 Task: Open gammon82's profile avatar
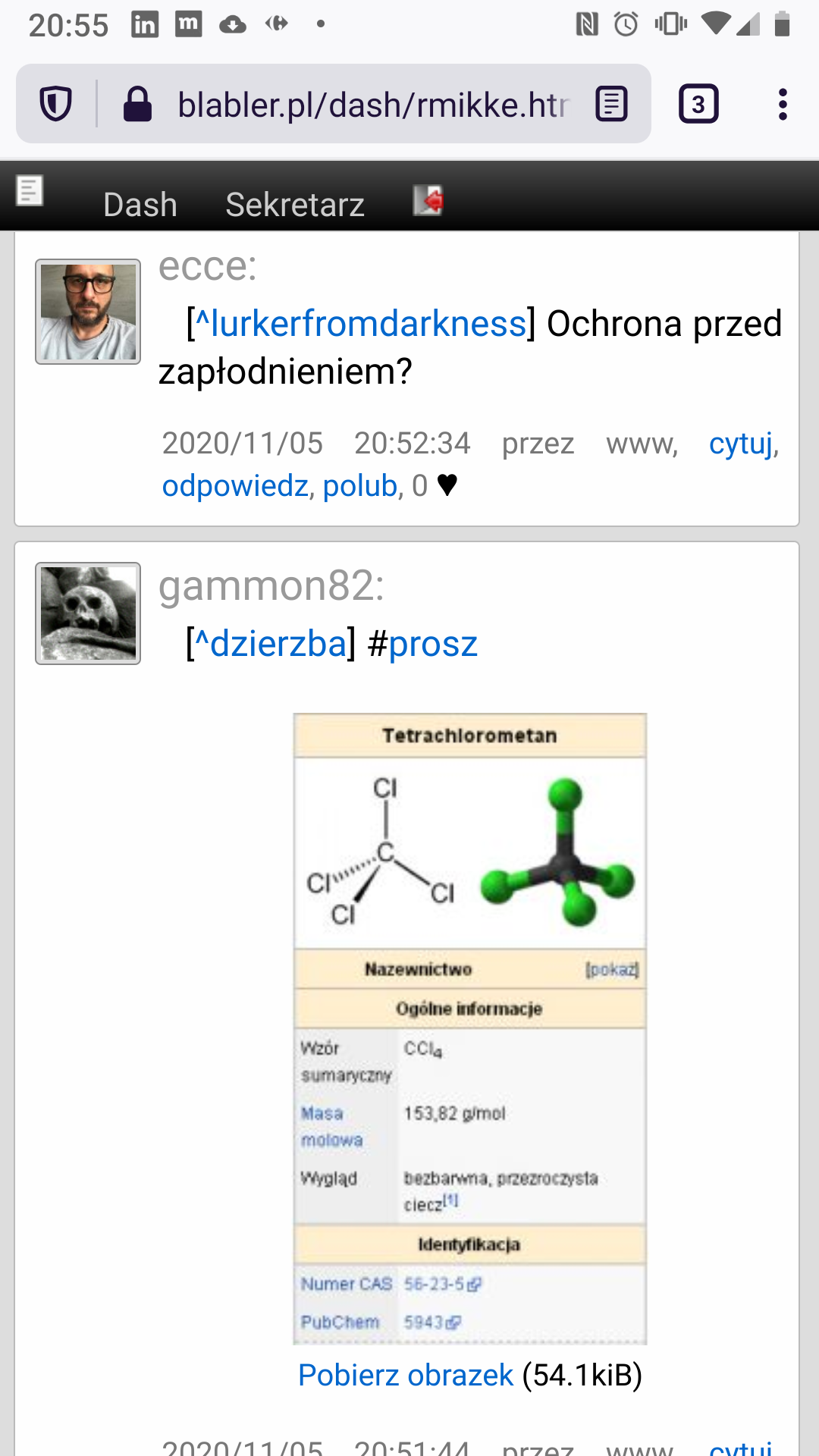88,613
